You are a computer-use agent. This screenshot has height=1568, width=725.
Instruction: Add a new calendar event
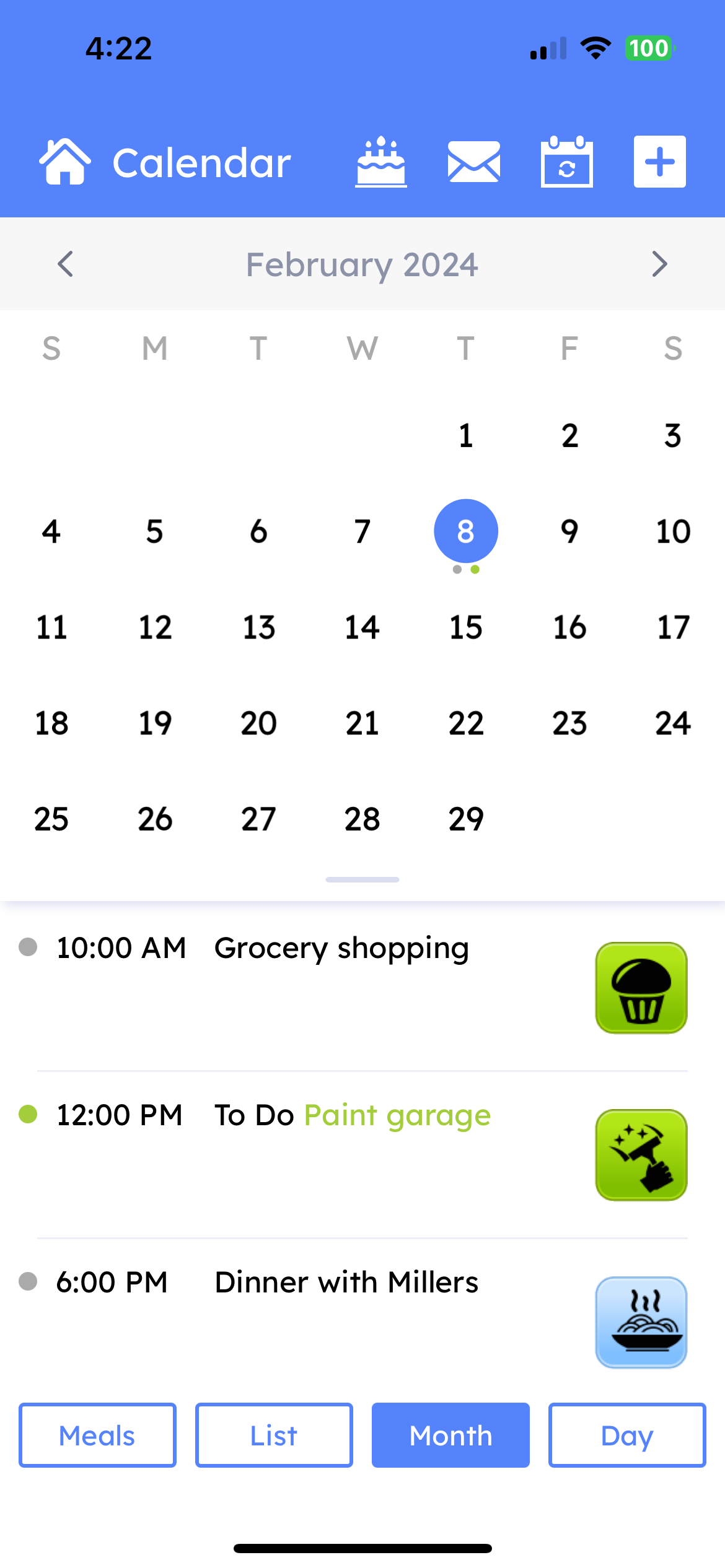coord(659,162)
